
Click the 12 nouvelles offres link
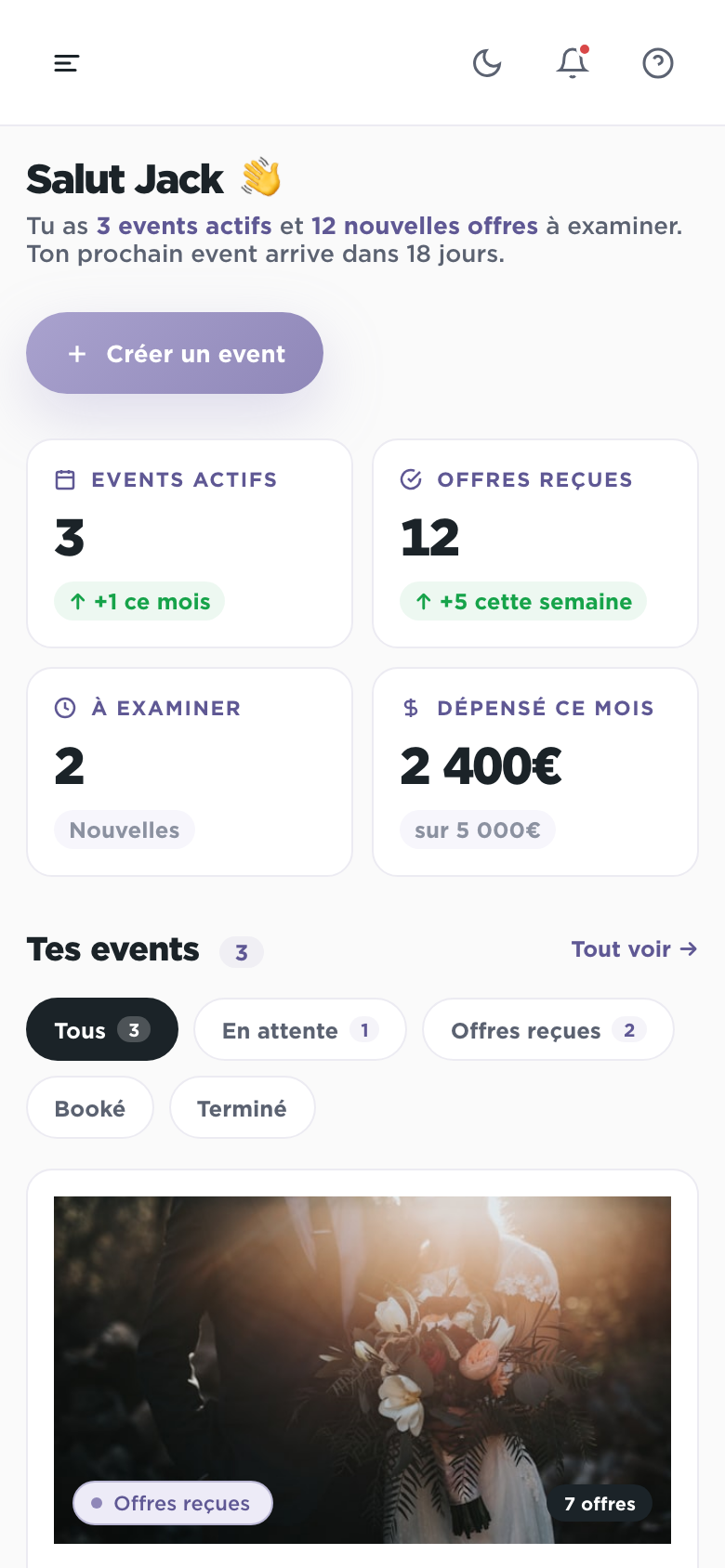[423, 226]
